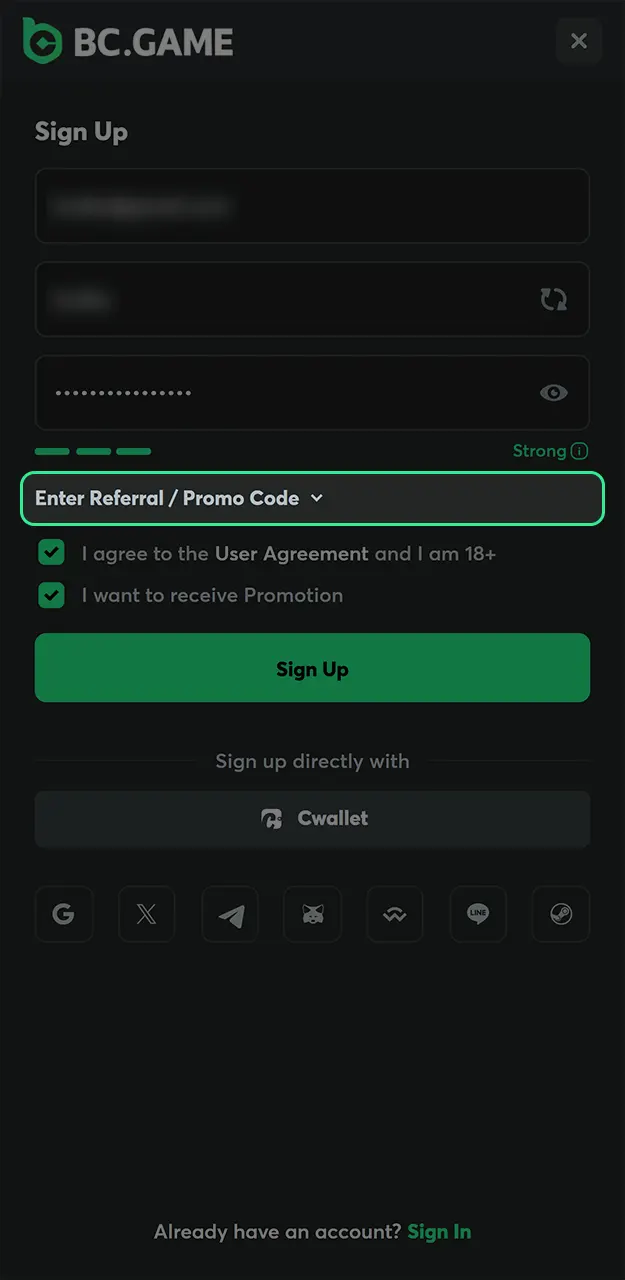Image resolution: width=625 pixels, height=1280 pixels.
Task: Sign up with MetaMask wallet
Action: pos(312,914)
